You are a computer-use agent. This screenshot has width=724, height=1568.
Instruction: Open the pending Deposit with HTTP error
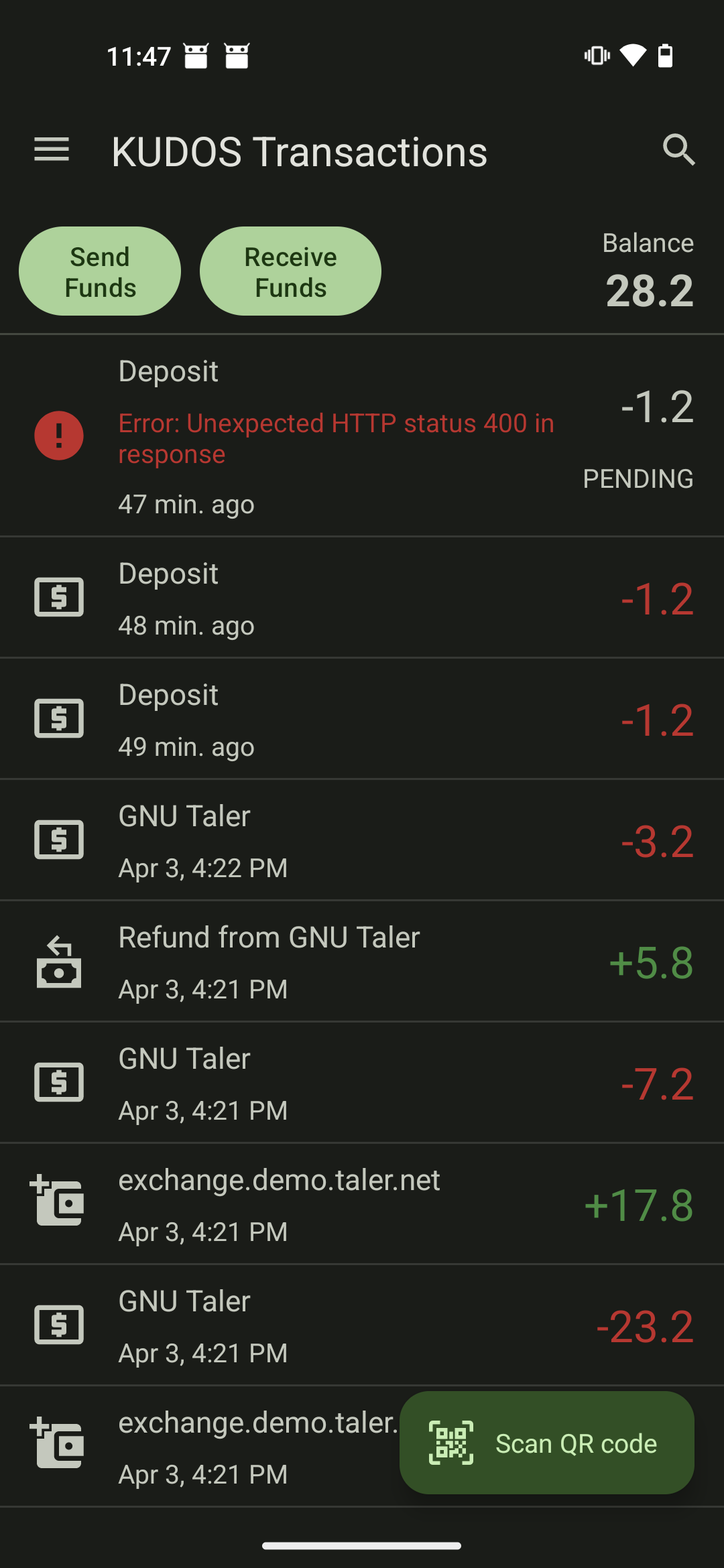coord(362,436)
